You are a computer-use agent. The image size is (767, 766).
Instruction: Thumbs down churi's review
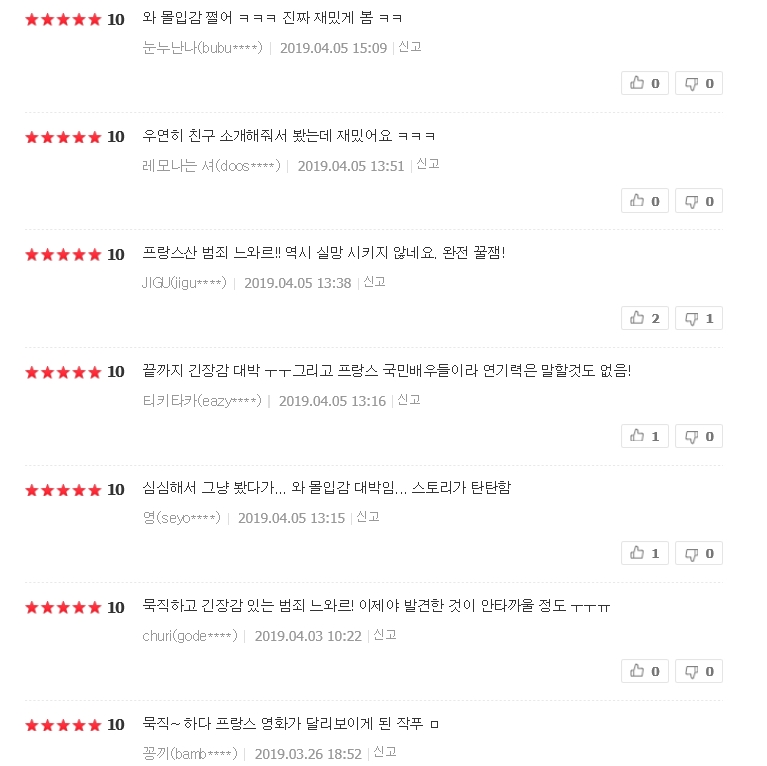699,671
